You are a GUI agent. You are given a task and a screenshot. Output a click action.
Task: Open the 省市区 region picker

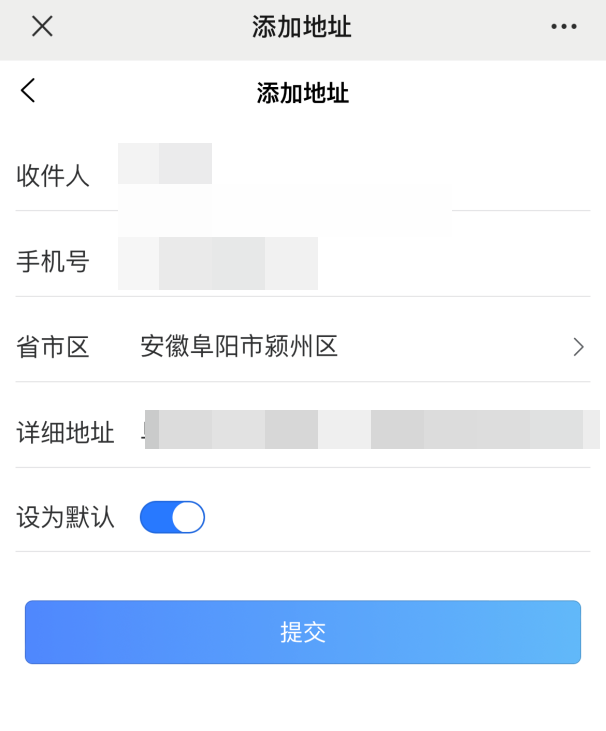click(360, 347)
